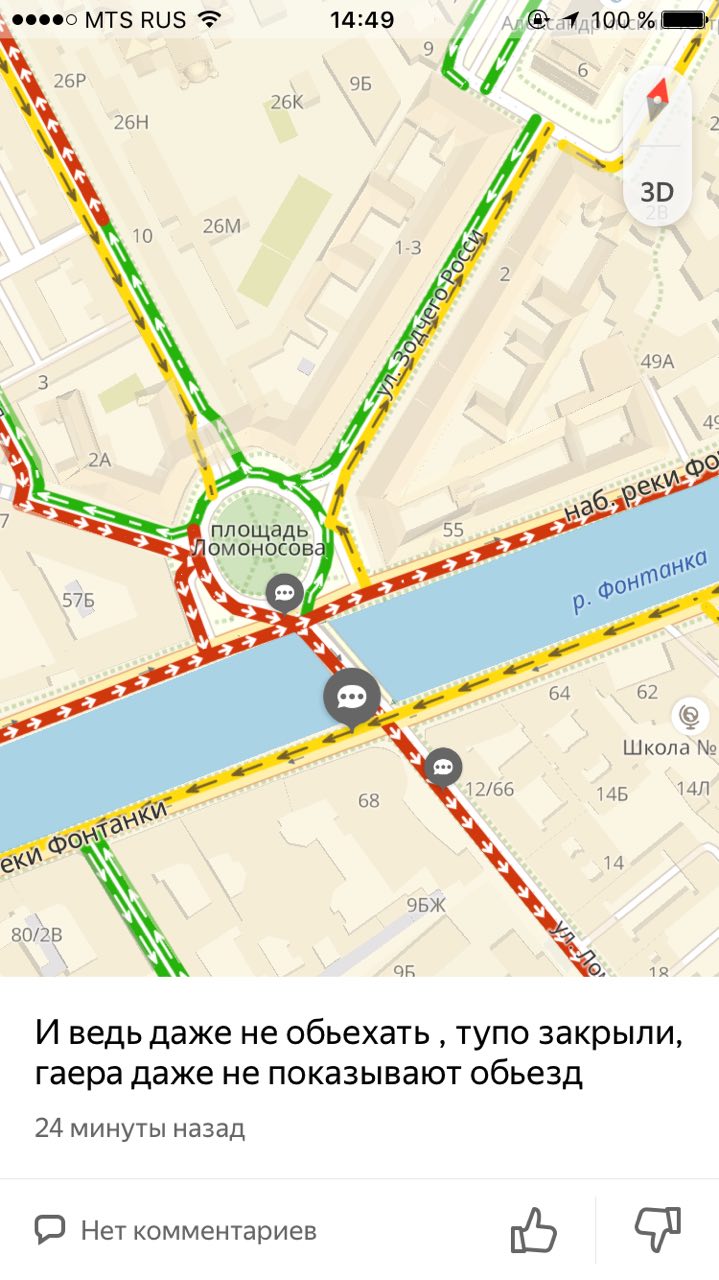Open the Нет комментариев comments section
The height and width of the screenshot is (1280, 719).
176,1229
